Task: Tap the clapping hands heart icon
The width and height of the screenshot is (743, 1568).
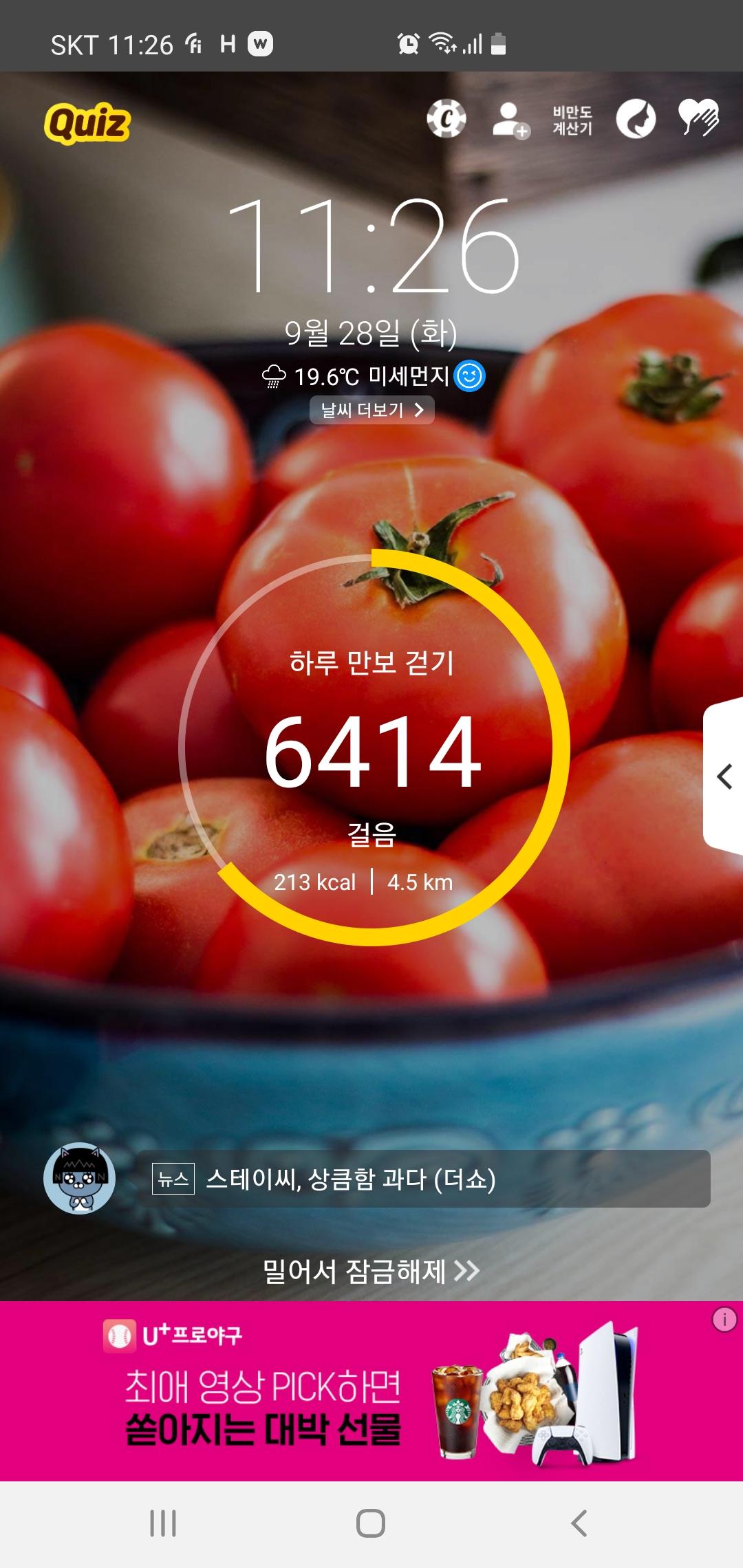Action: 698,118
